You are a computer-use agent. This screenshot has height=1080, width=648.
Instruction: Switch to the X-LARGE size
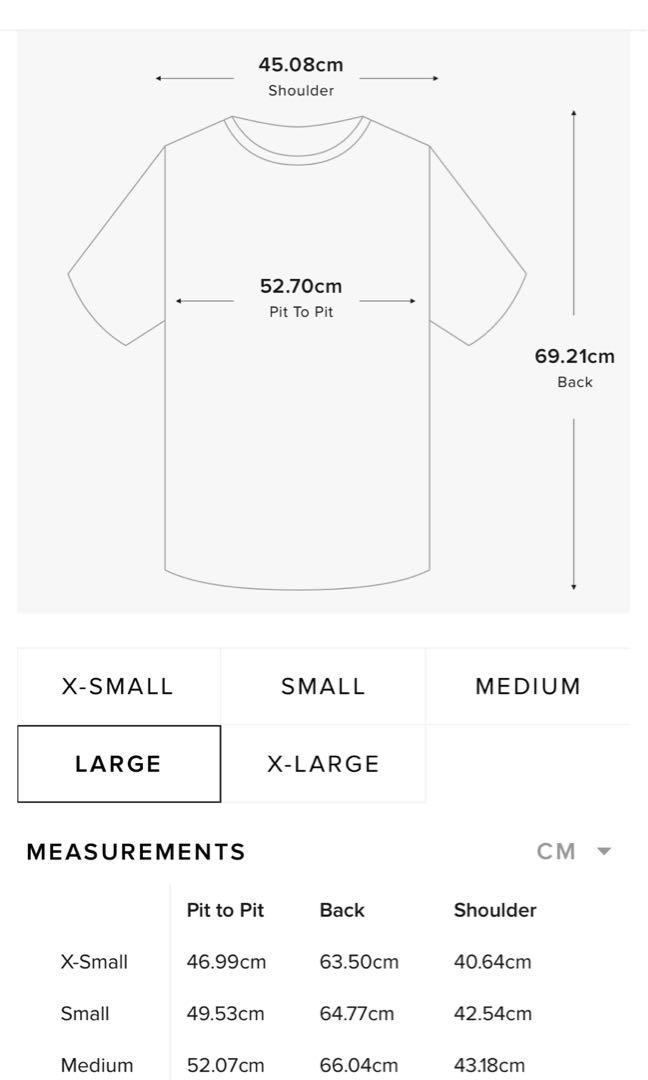pyautogui.click(x=323, y=764)
